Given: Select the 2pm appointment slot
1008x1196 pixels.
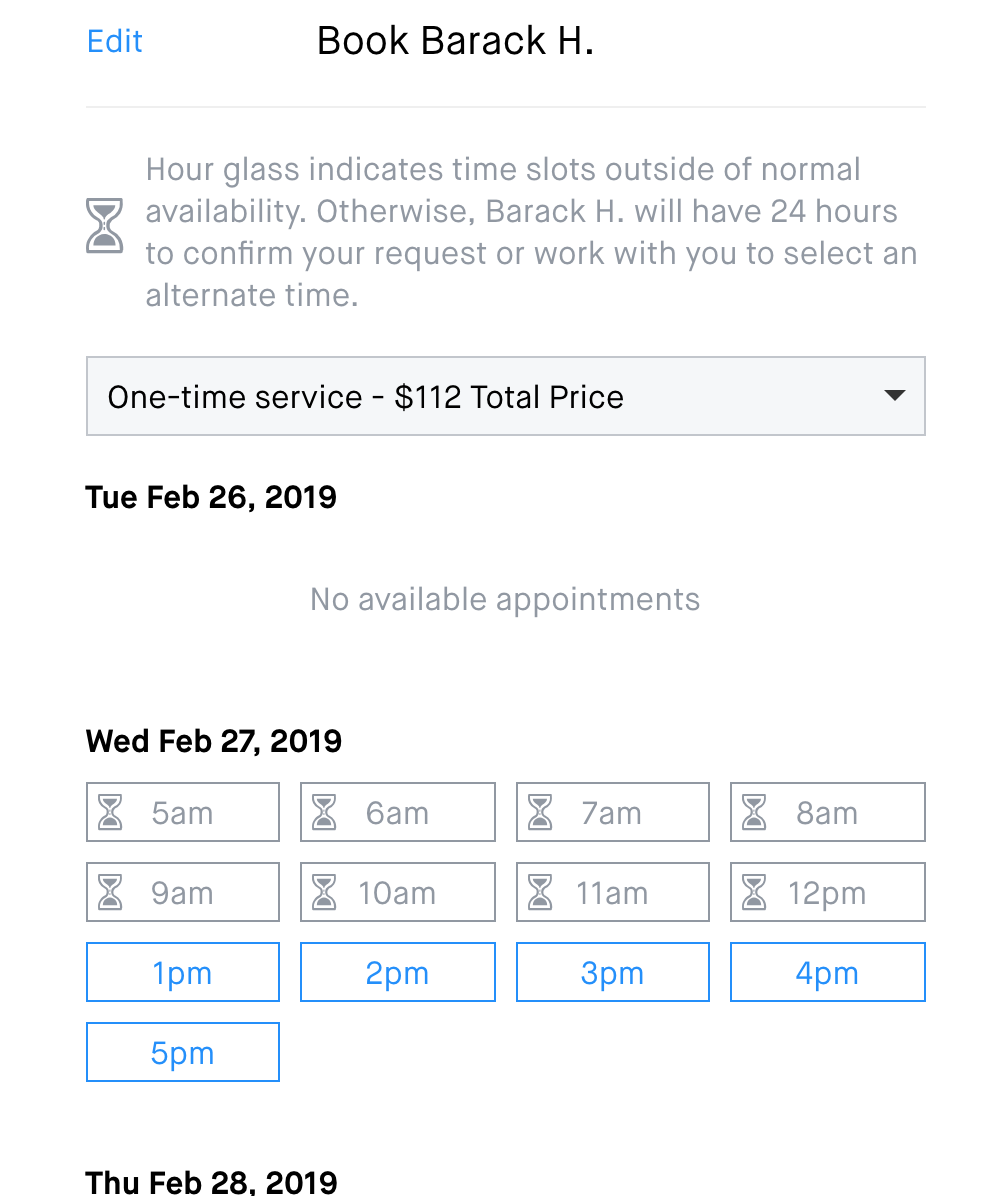Looking at the screenshot, I should [x=397, y=971].
